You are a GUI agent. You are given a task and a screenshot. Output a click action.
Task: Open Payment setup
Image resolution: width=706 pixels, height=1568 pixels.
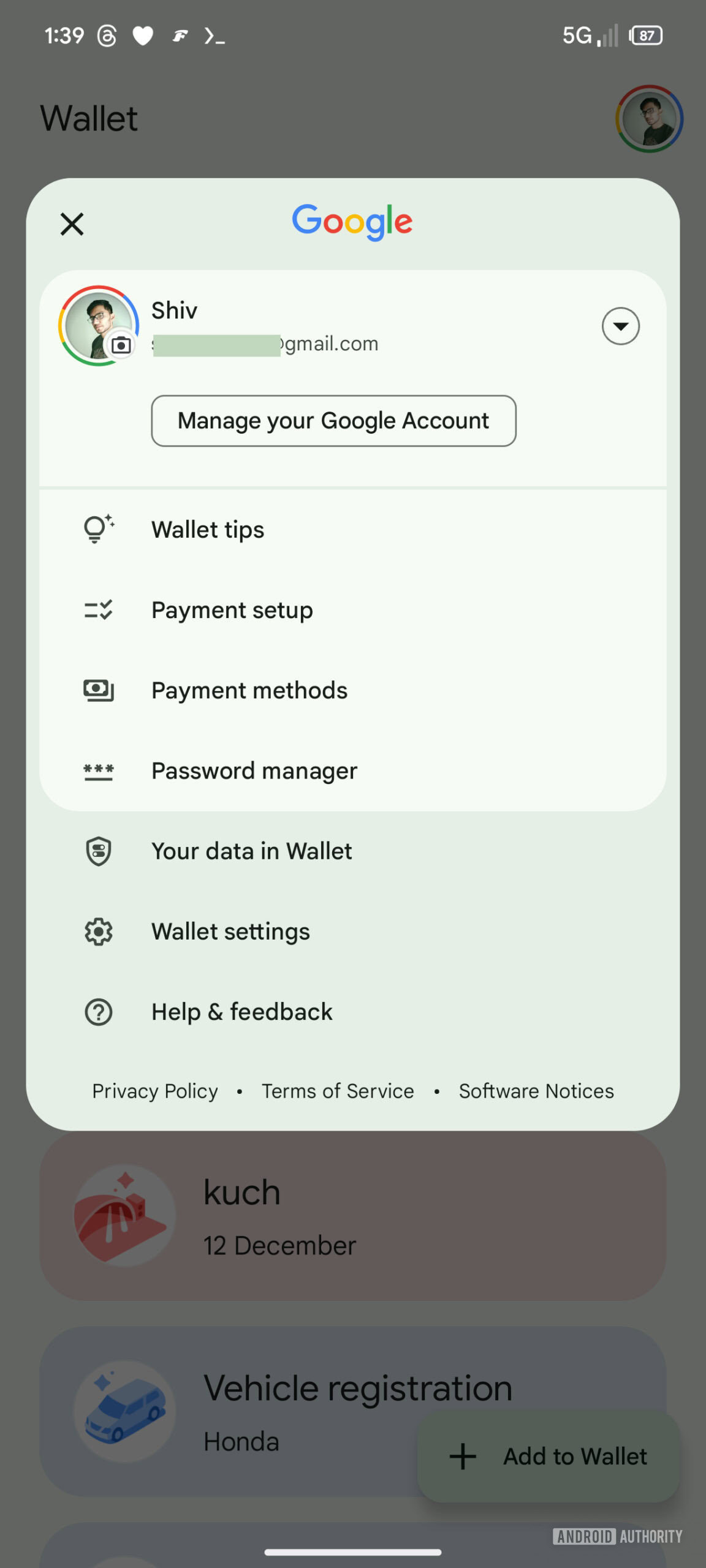[x=232, y=610]
